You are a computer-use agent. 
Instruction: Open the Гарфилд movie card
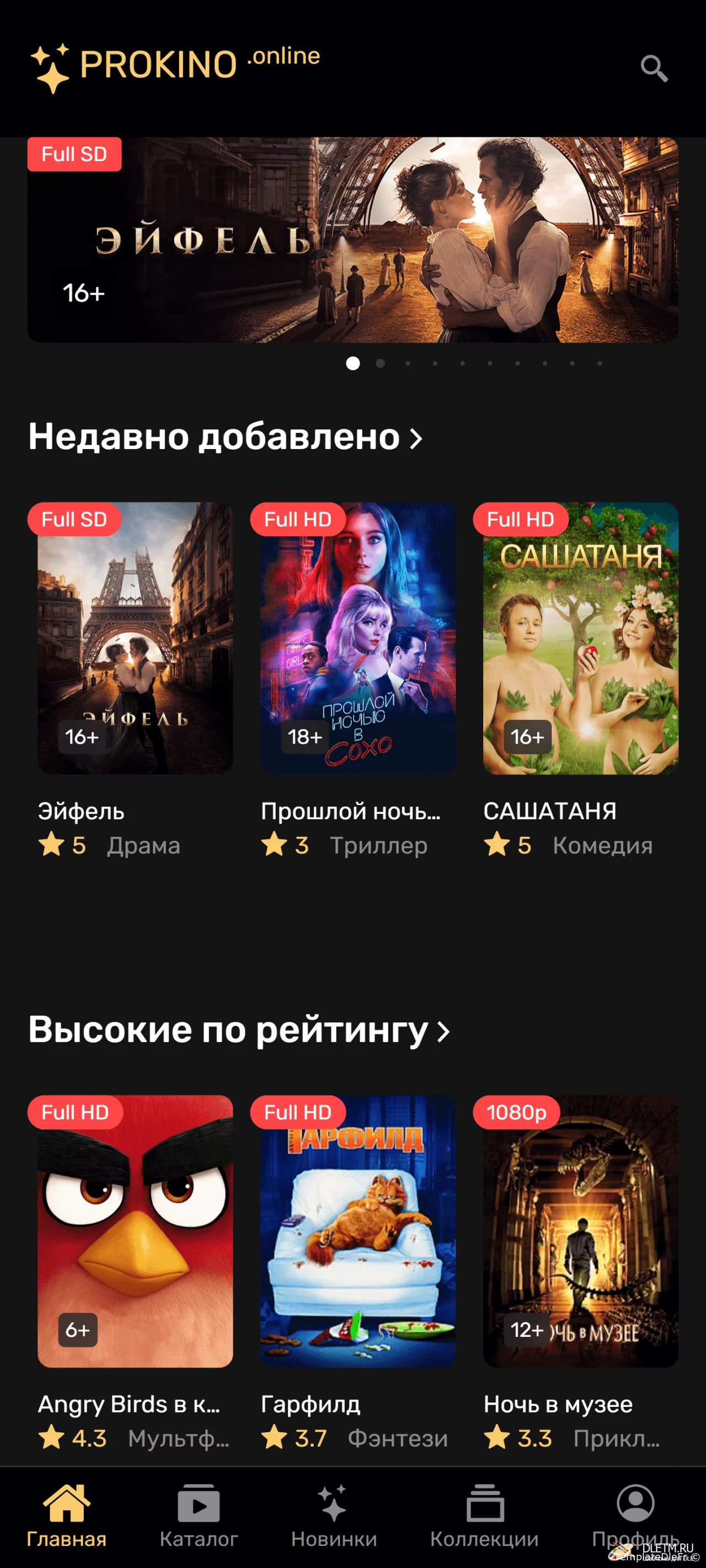(358, 1231)
